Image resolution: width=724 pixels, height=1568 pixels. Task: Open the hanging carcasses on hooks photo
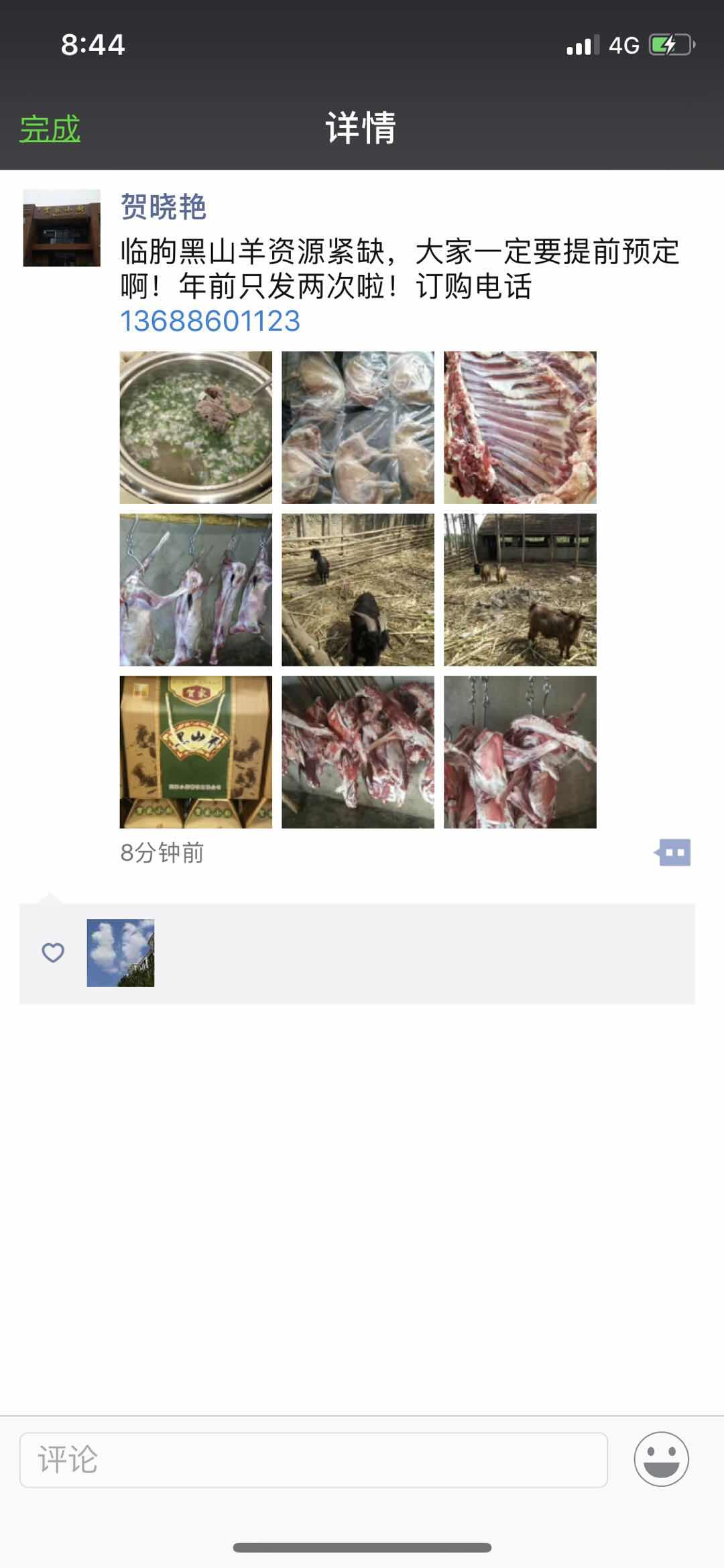[x=196, y=590]
